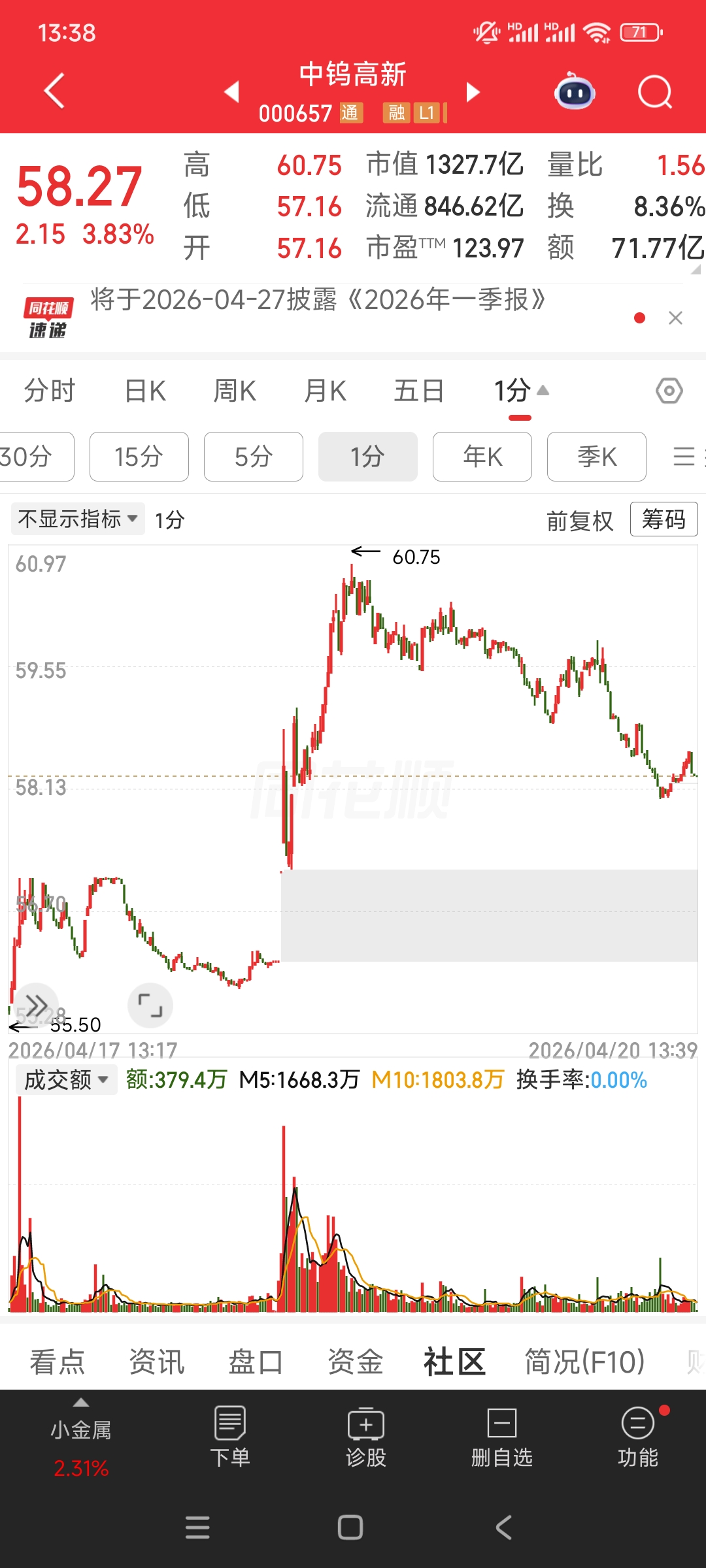The width and height of the screenshot is (706, 1568).
Task: Select the 月K chart tab
Action: click(x=326, y=391)
